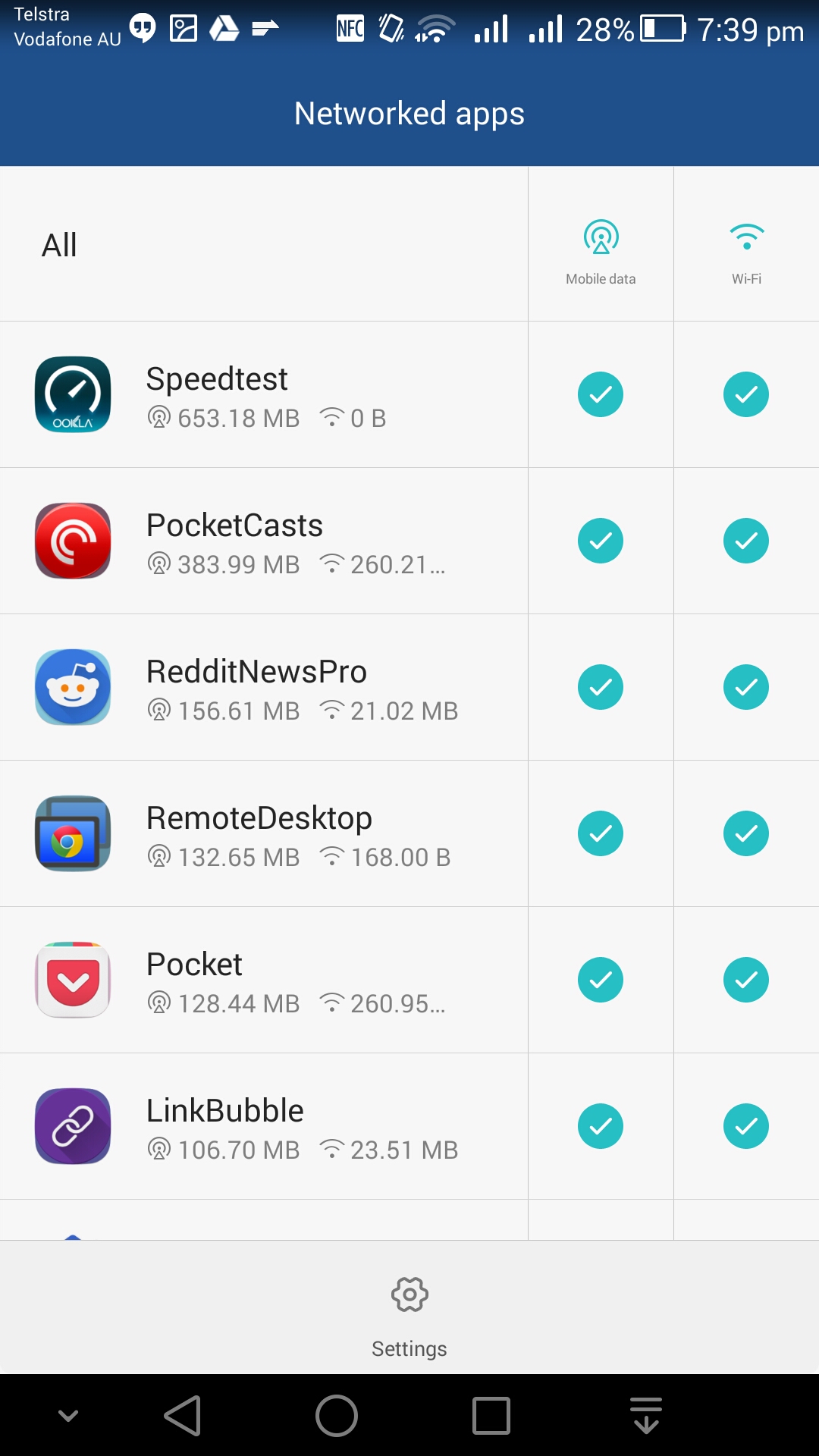Disable Wi-Fi for PocketCasts
This screenshot has height=1456, width=819.
(746, 541)
